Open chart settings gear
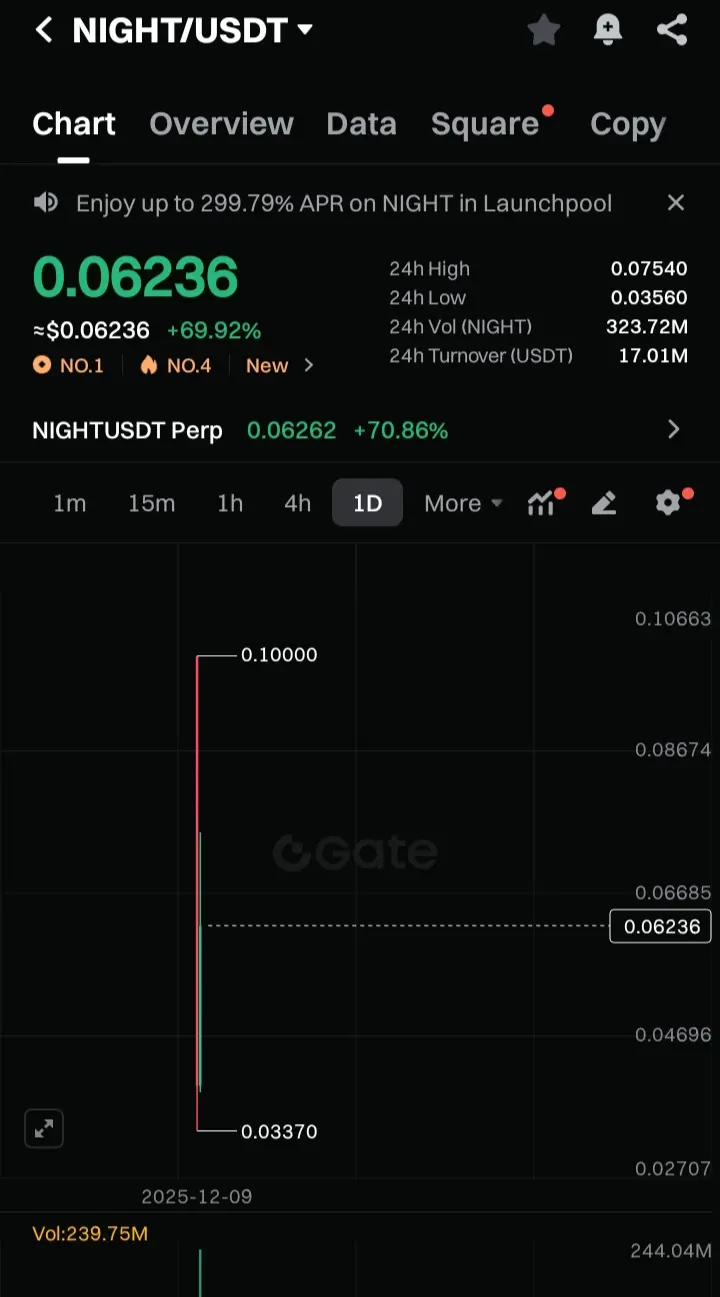This screenshot has height=1297, width=720. tap(668, 503)
